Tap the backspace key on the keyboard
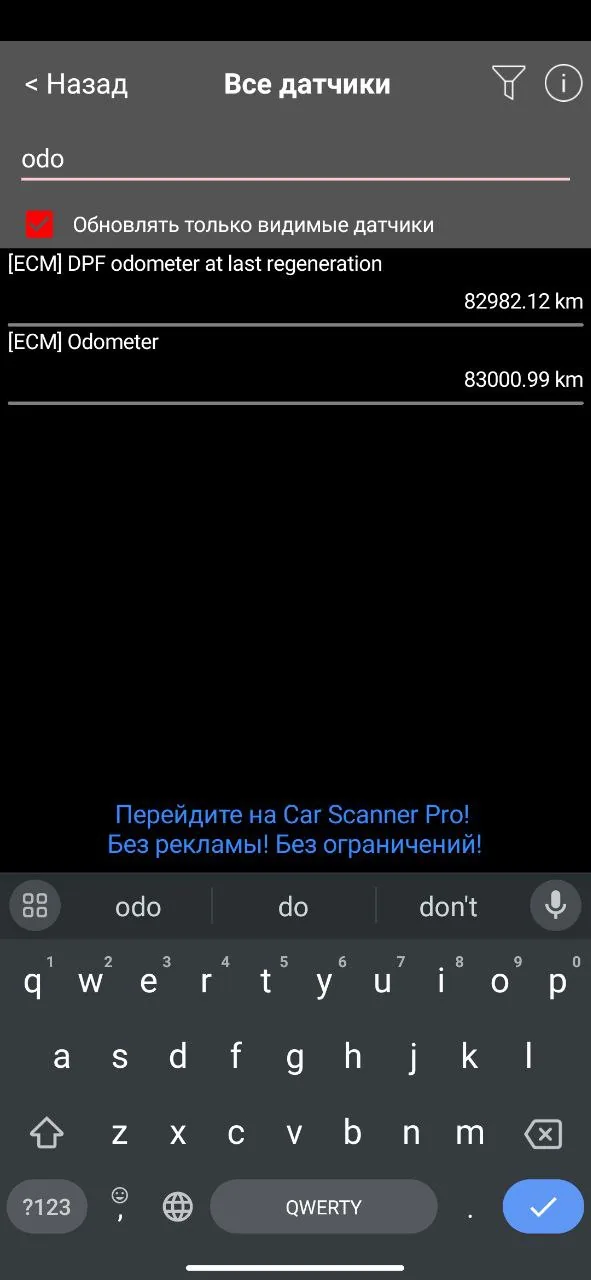The image size is (591, 1280). 542,1134
